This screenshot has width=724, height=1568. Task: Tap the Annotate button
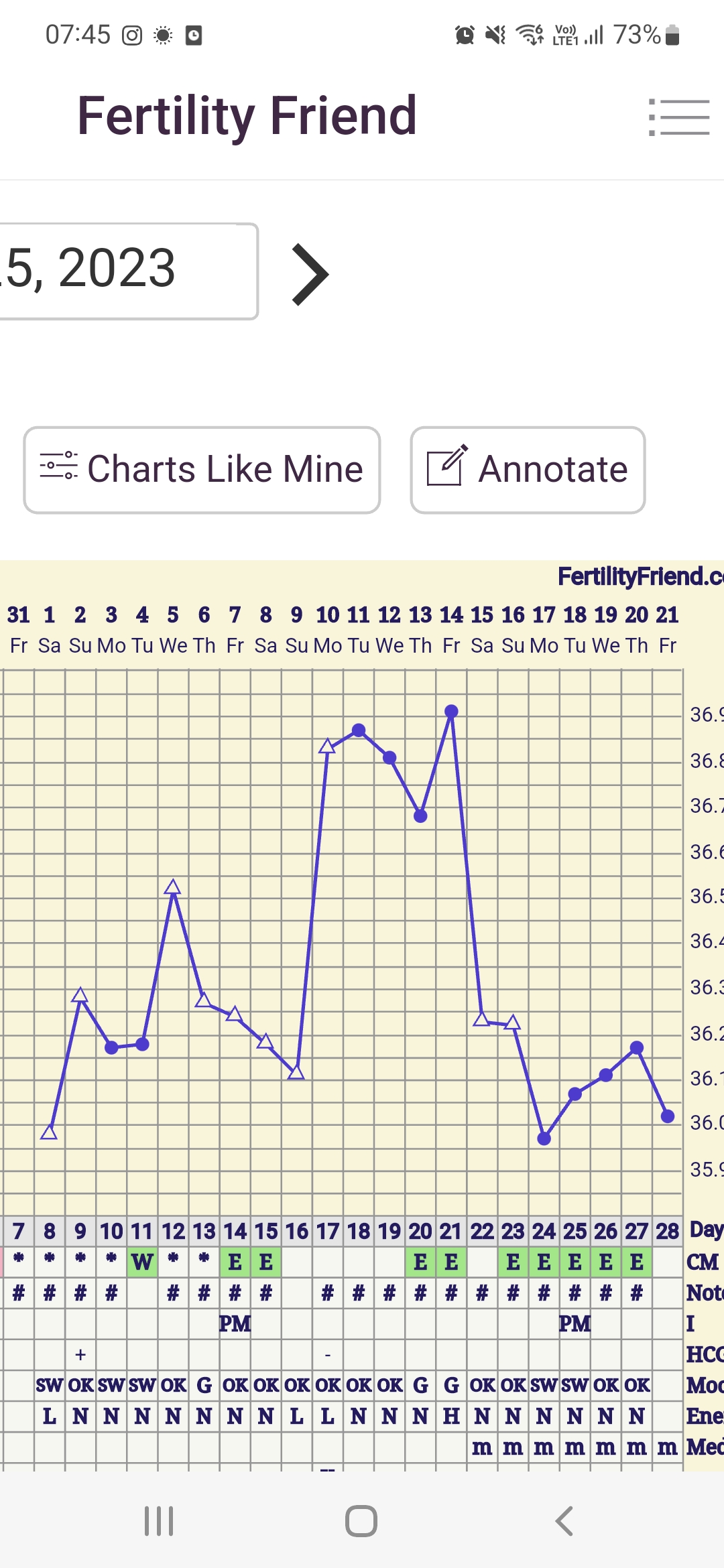(528, 470)
